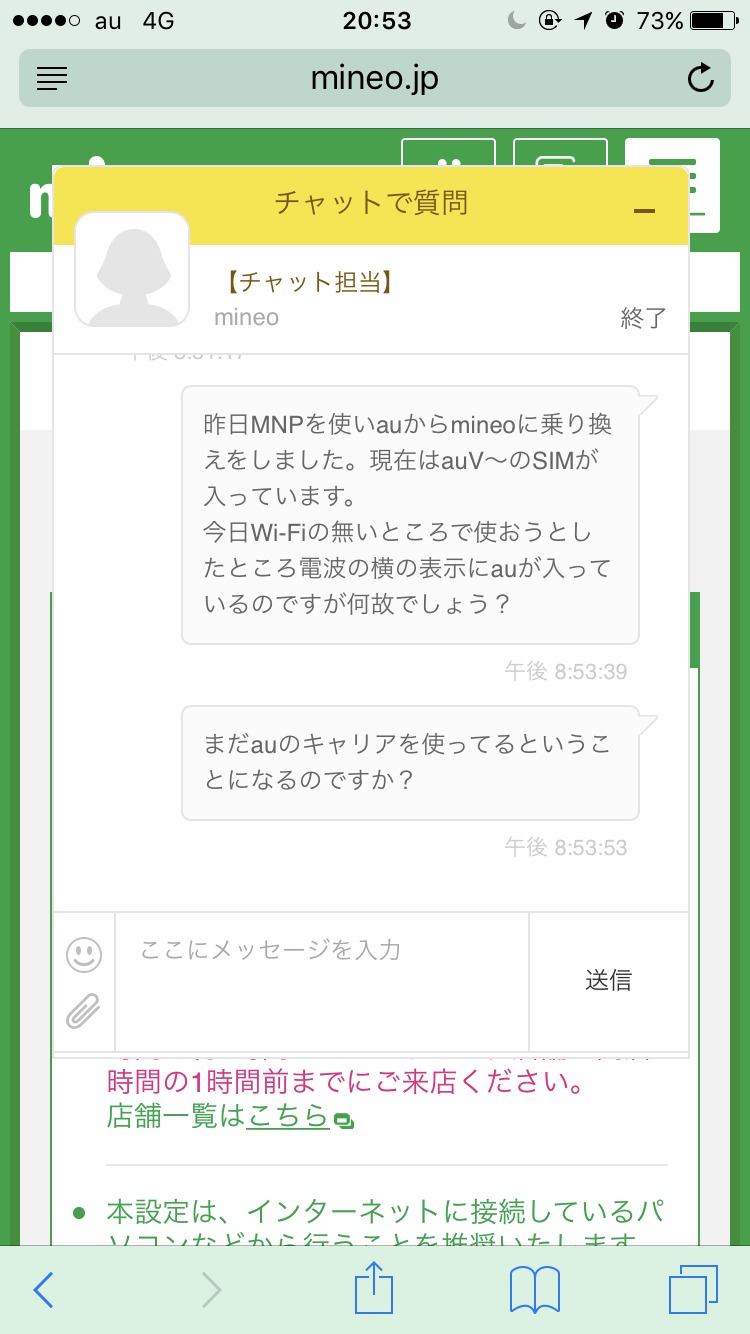Open the emoji picker in chat
This screenshot has height=1334, width=750.
tap(84, 954)
